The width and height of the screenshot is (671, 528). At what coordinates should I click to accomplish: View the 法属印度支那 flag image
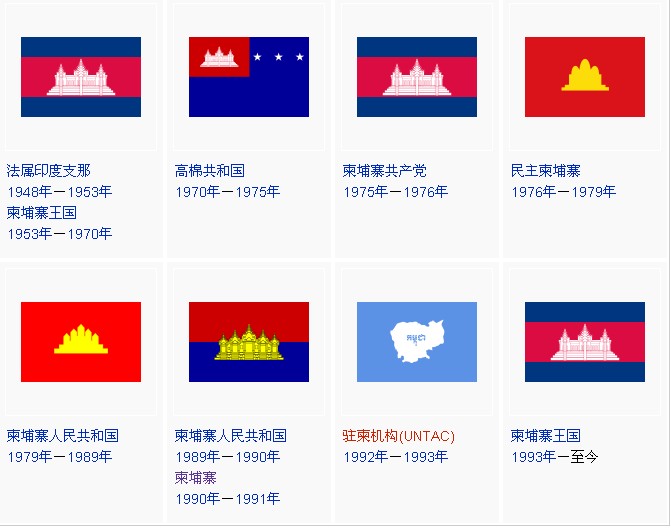(81, 77)
